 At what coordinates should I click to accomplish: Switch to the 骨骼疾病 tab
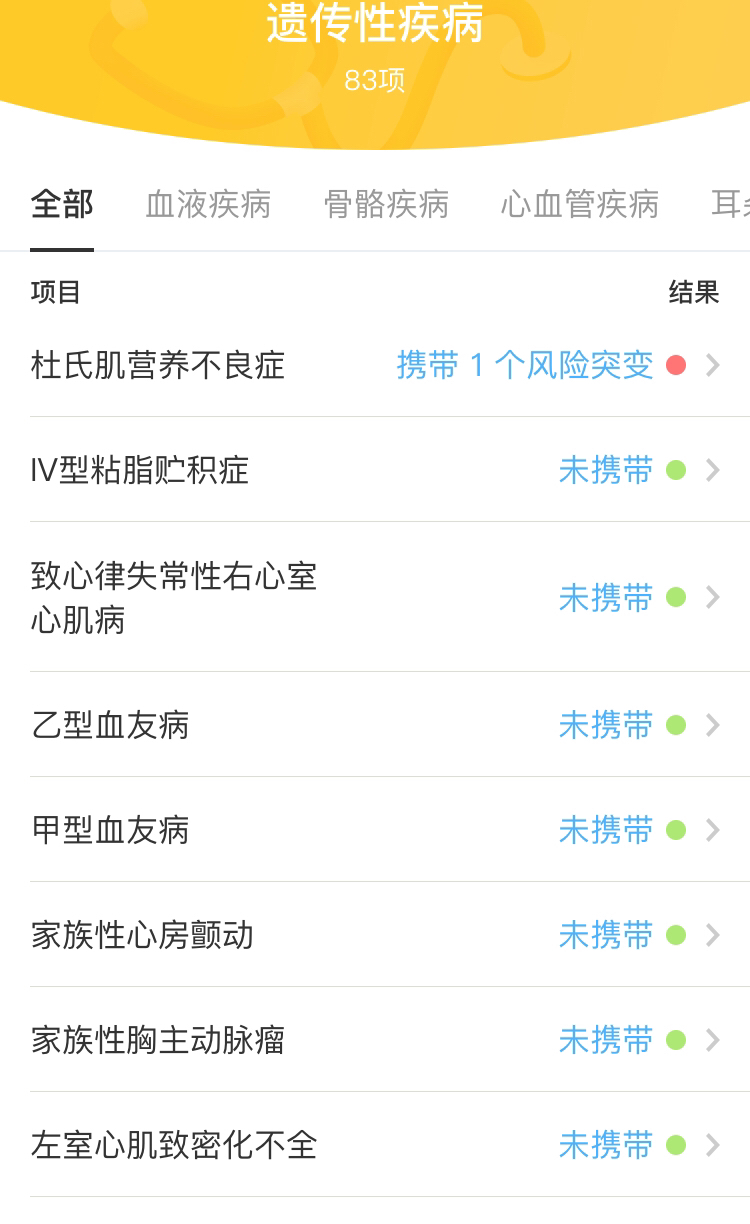(x=386, y=205)
